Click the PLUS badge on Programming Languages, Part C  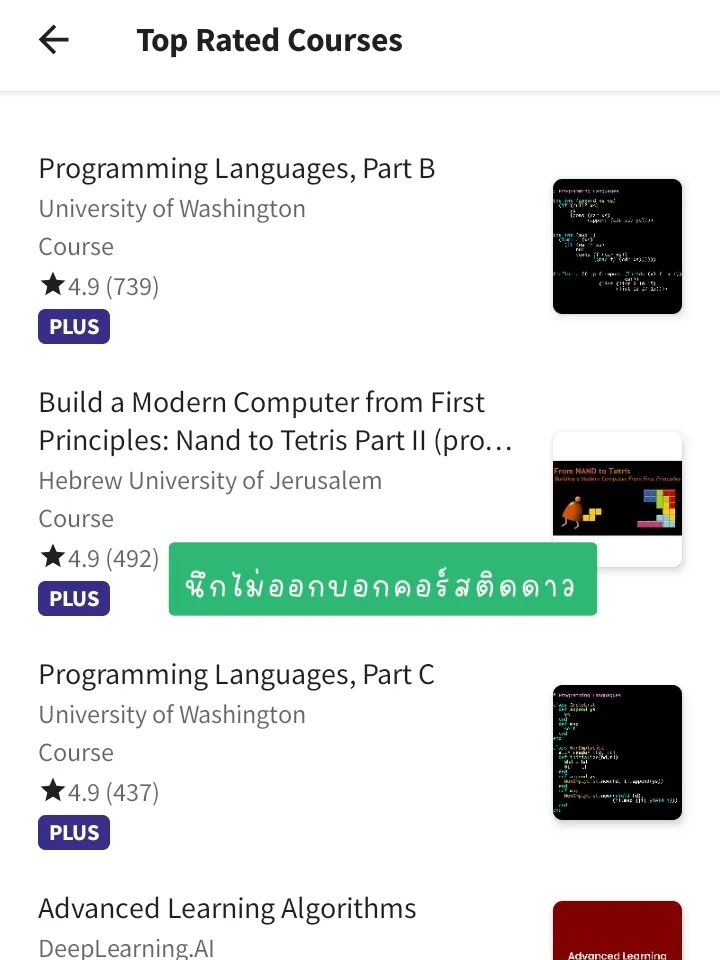point(73,832)
